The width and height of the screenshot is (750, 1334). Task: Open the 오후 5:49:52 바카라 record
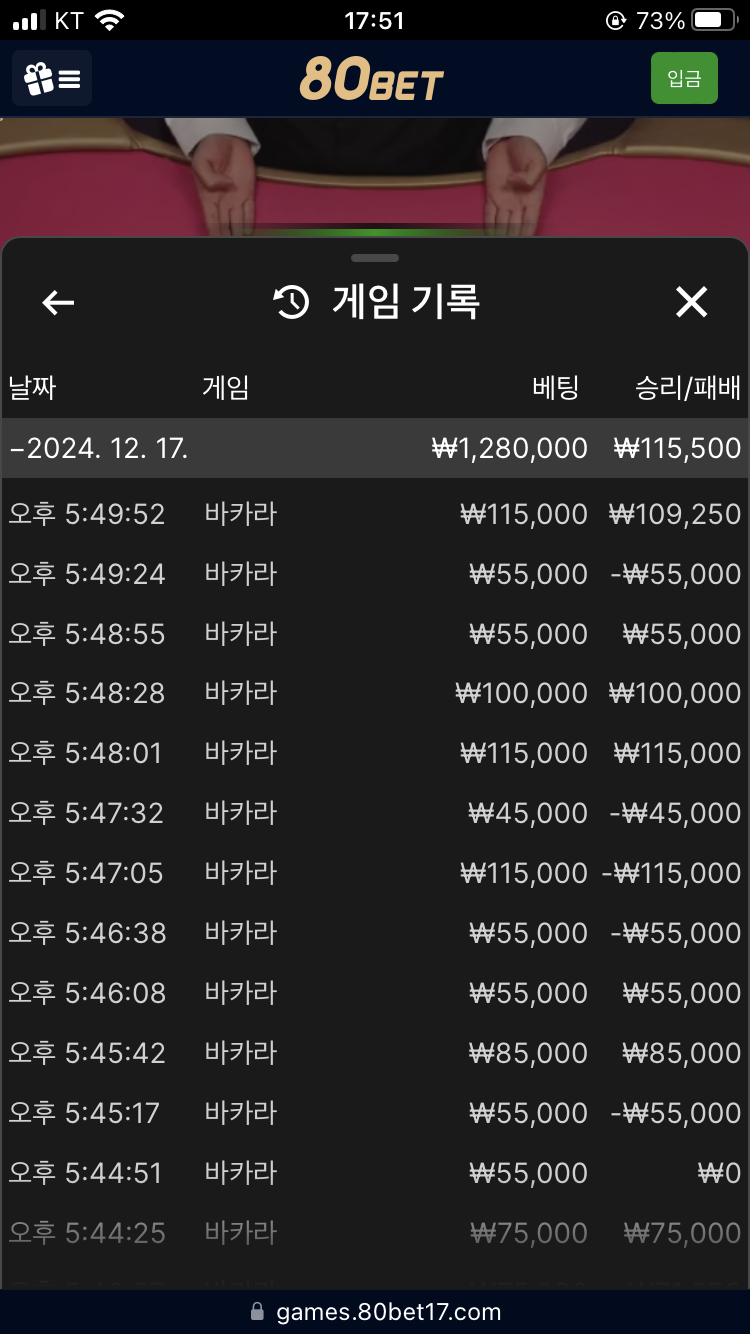click(x=375, y=514)
